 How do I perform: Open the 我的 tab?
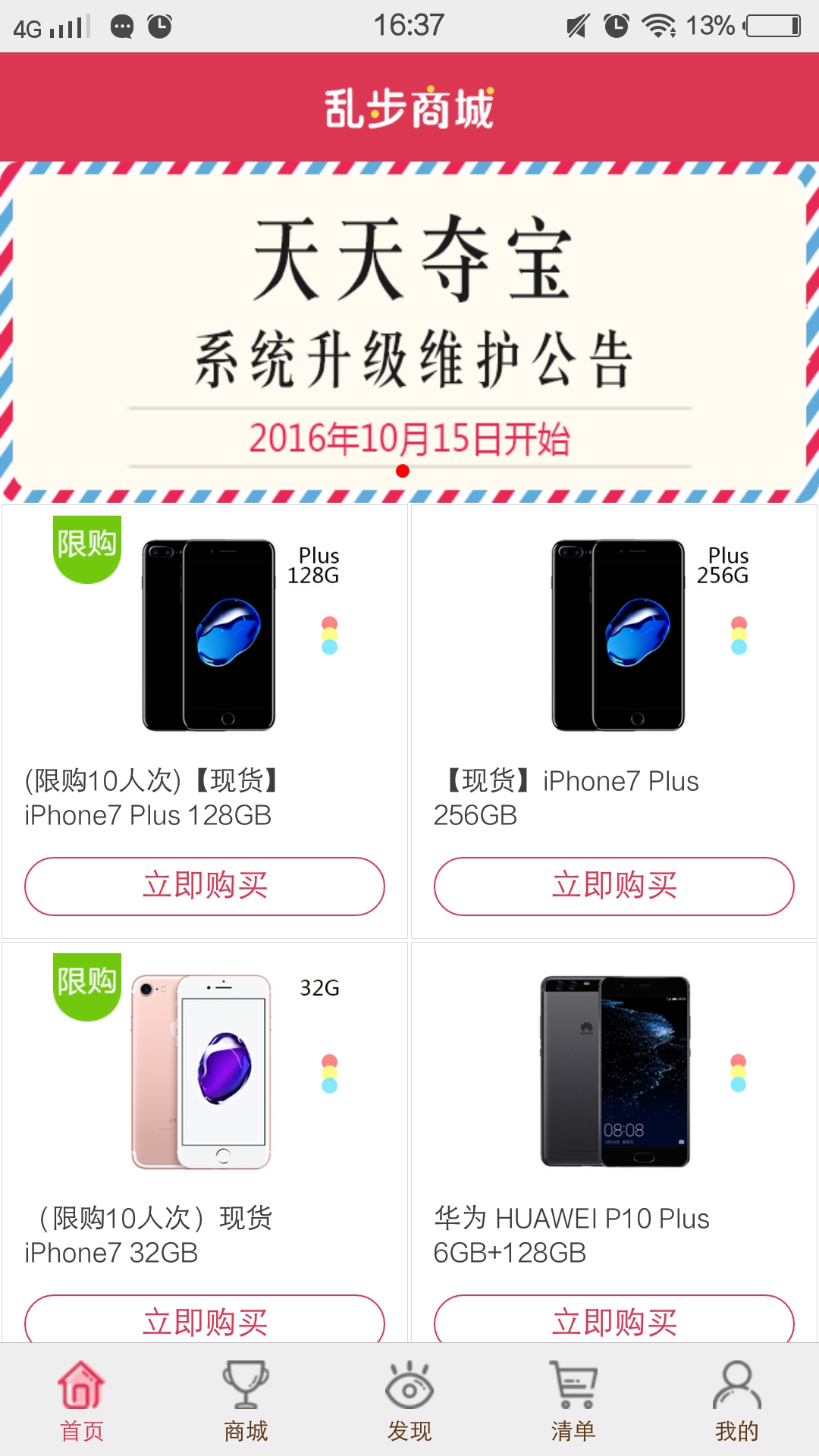pyautogui.click(x=737, y=1400)
